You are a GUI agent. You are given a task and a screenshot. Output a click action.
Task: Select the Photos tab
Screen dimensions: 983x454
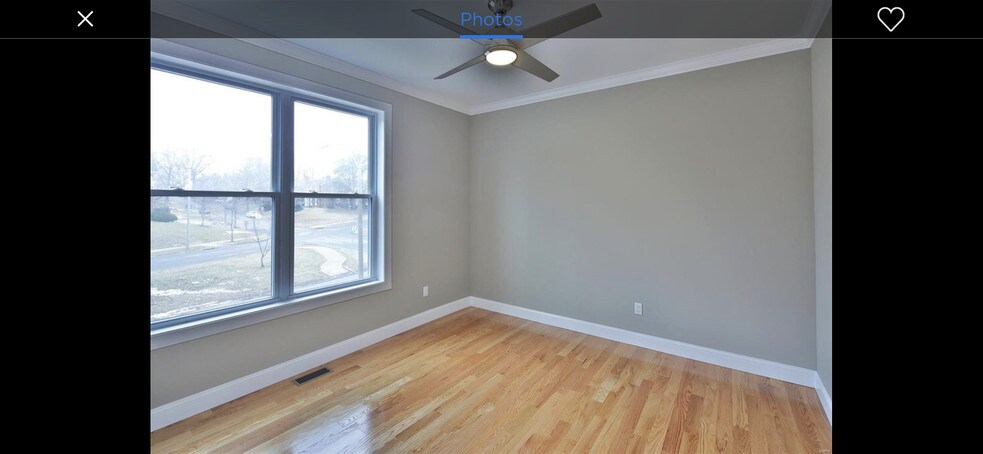491,19
